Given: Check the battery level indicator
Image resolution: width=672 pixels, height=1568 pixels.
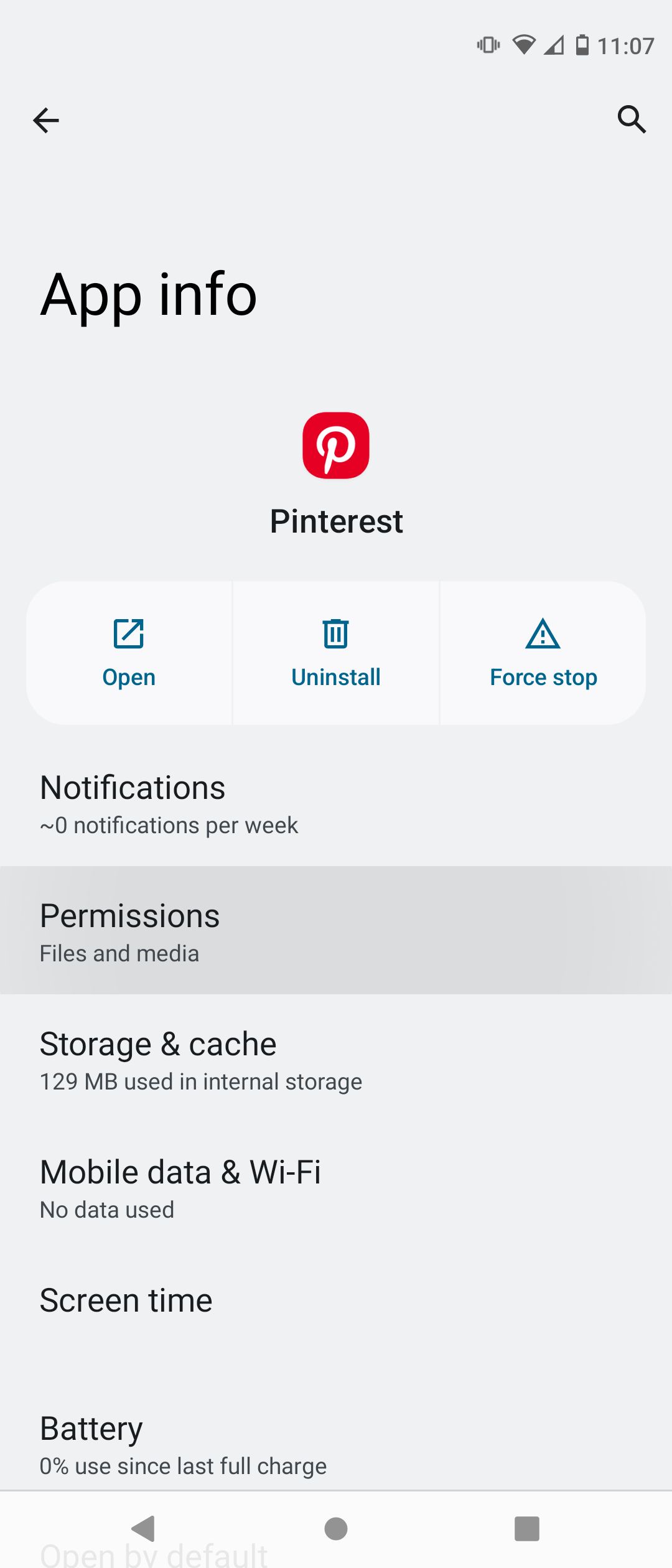Looking at the screenshot, I should (583, 45).
